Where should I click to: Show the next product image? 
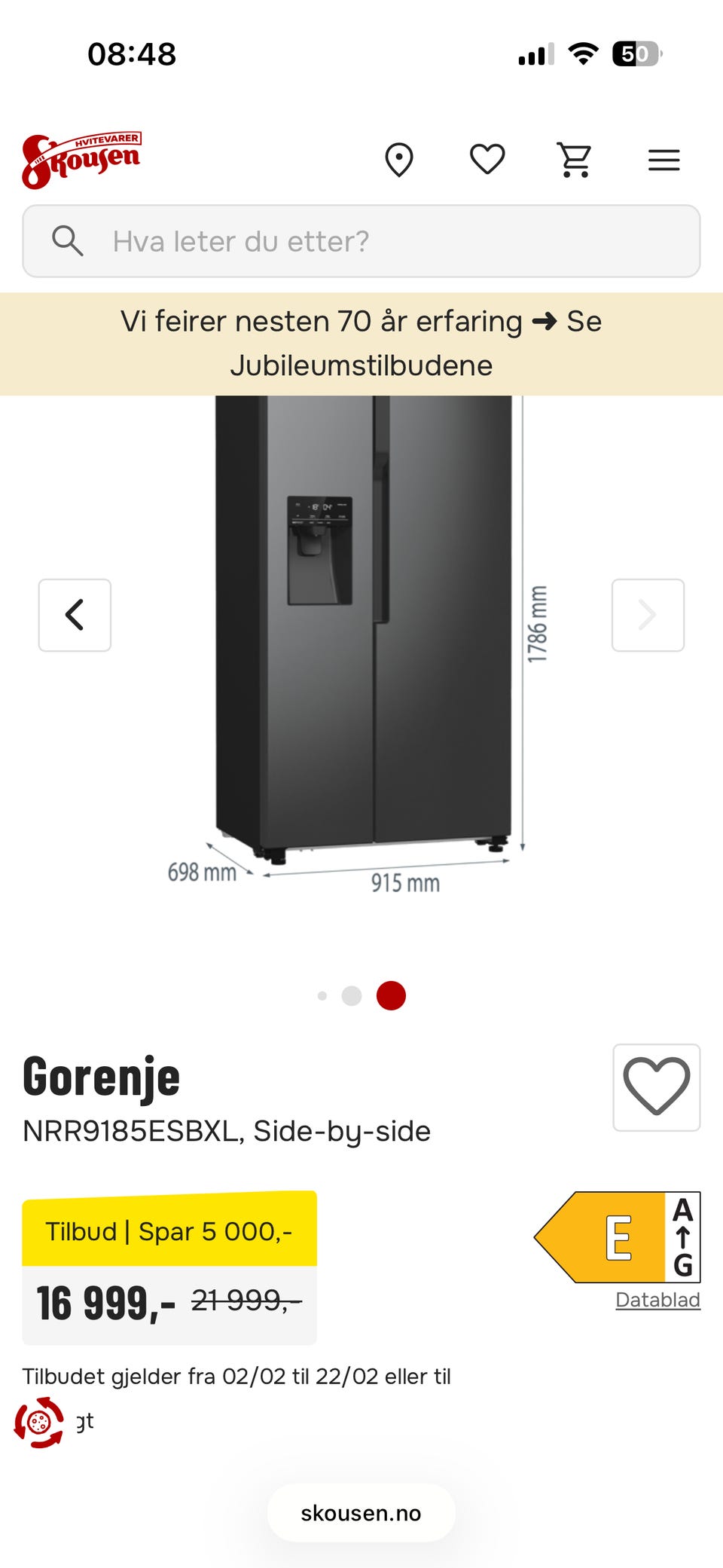647,615
